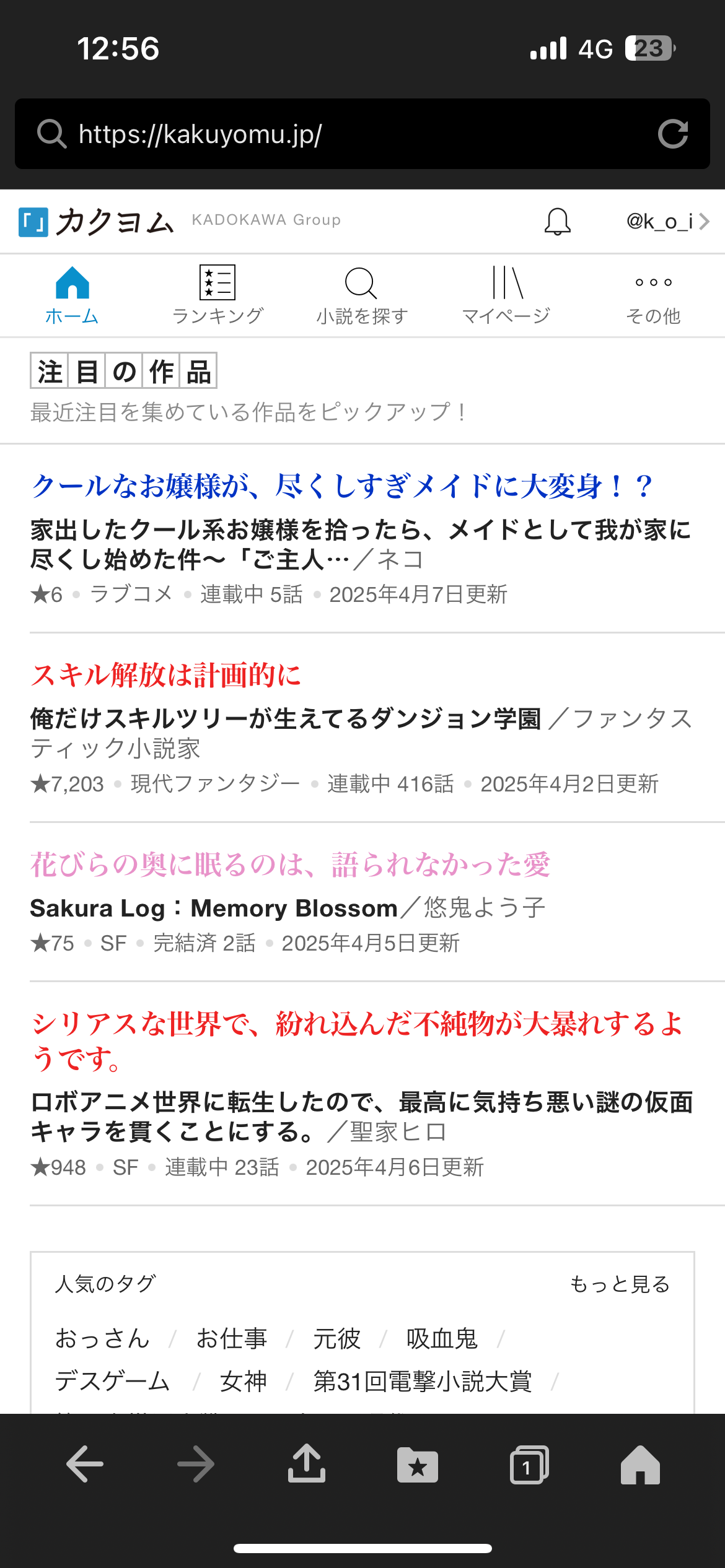The width and height of the screenshot is (725, 1568).
Task: Open the novel by ネコ about the maid
Action: point(359,544)
